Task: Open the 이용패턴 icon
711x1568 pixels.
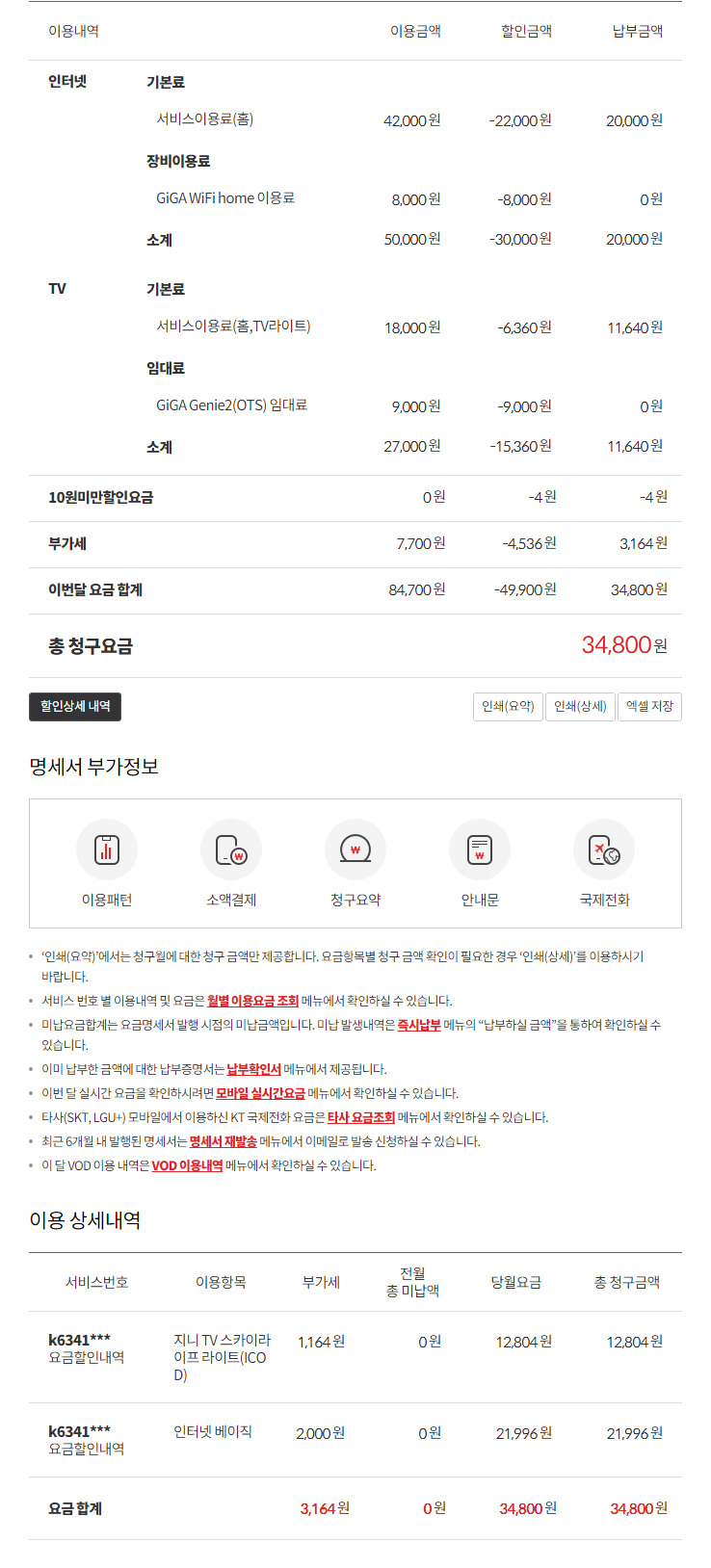Action: pyautogui.click(x=107, y=849)
